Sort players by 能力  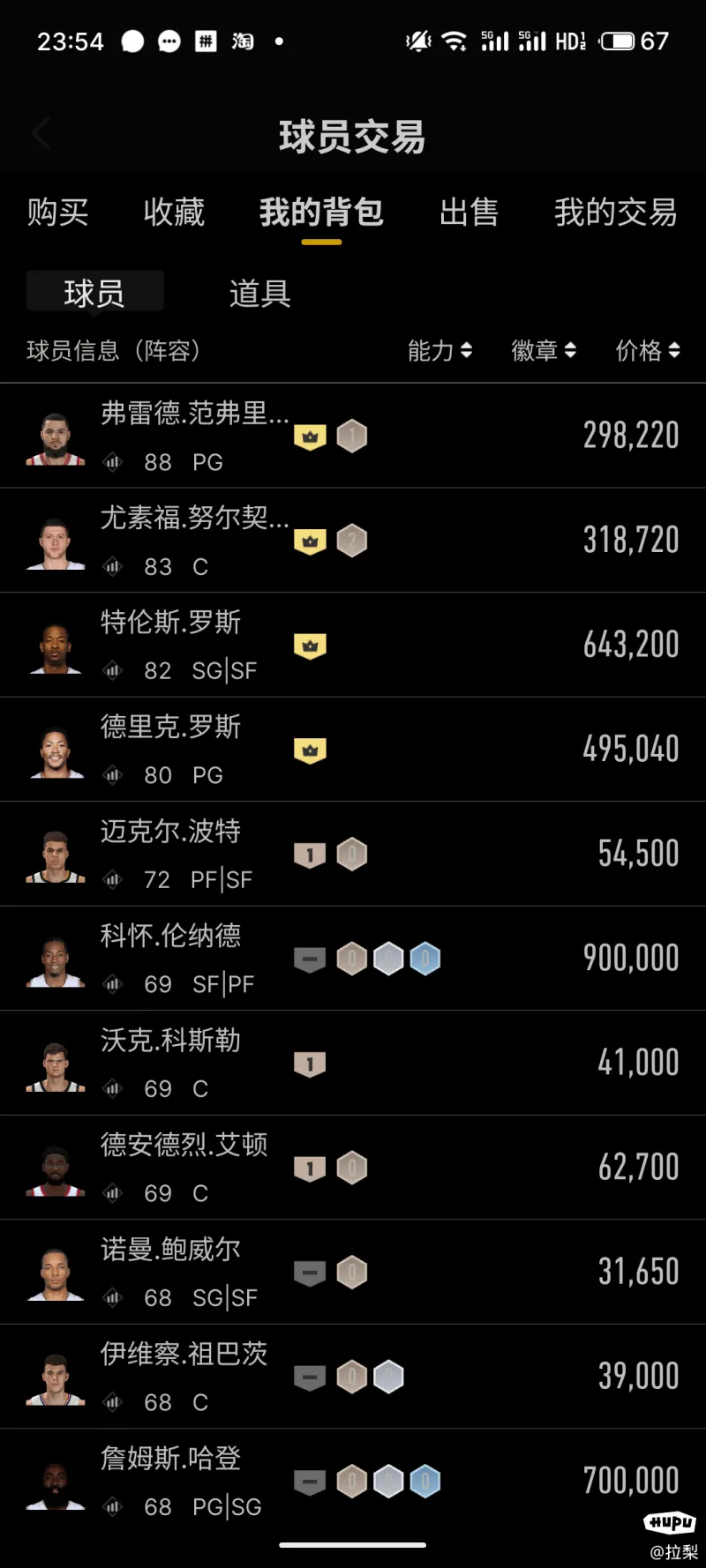(x=439, y=351)
